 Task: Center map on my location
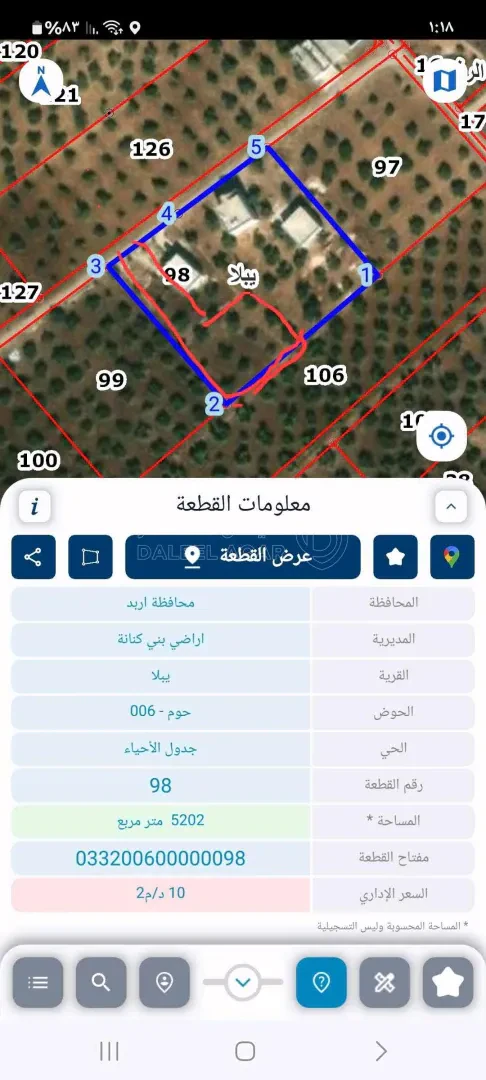[x=441, y=436]
